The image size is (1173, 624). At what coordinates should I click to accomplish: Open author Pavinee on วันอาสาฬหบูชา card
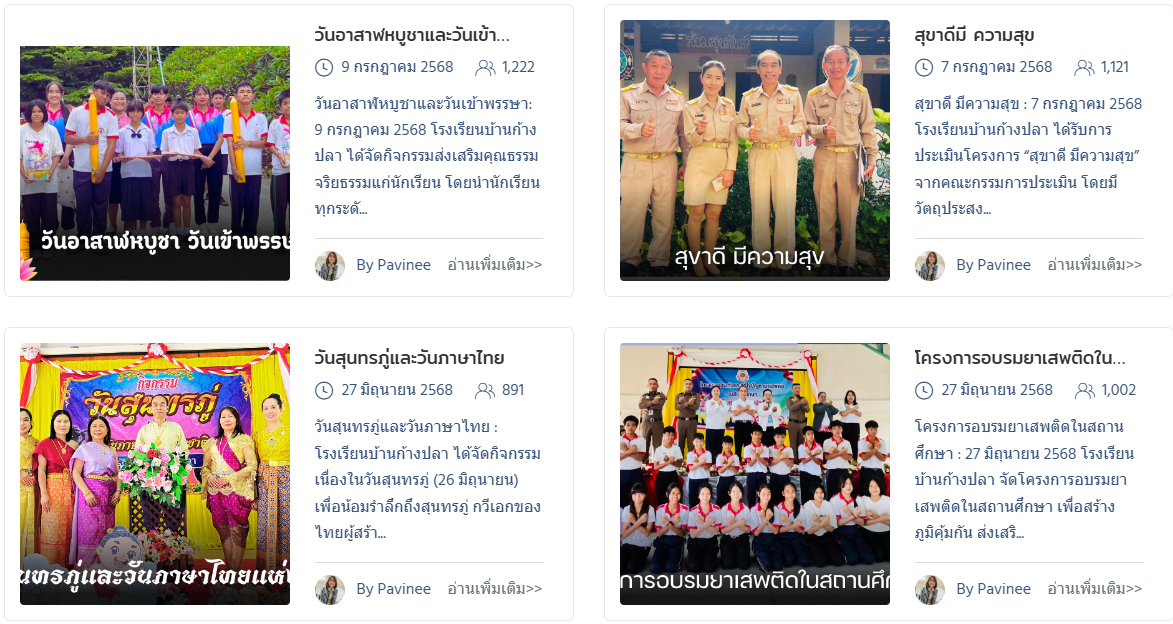393,265
